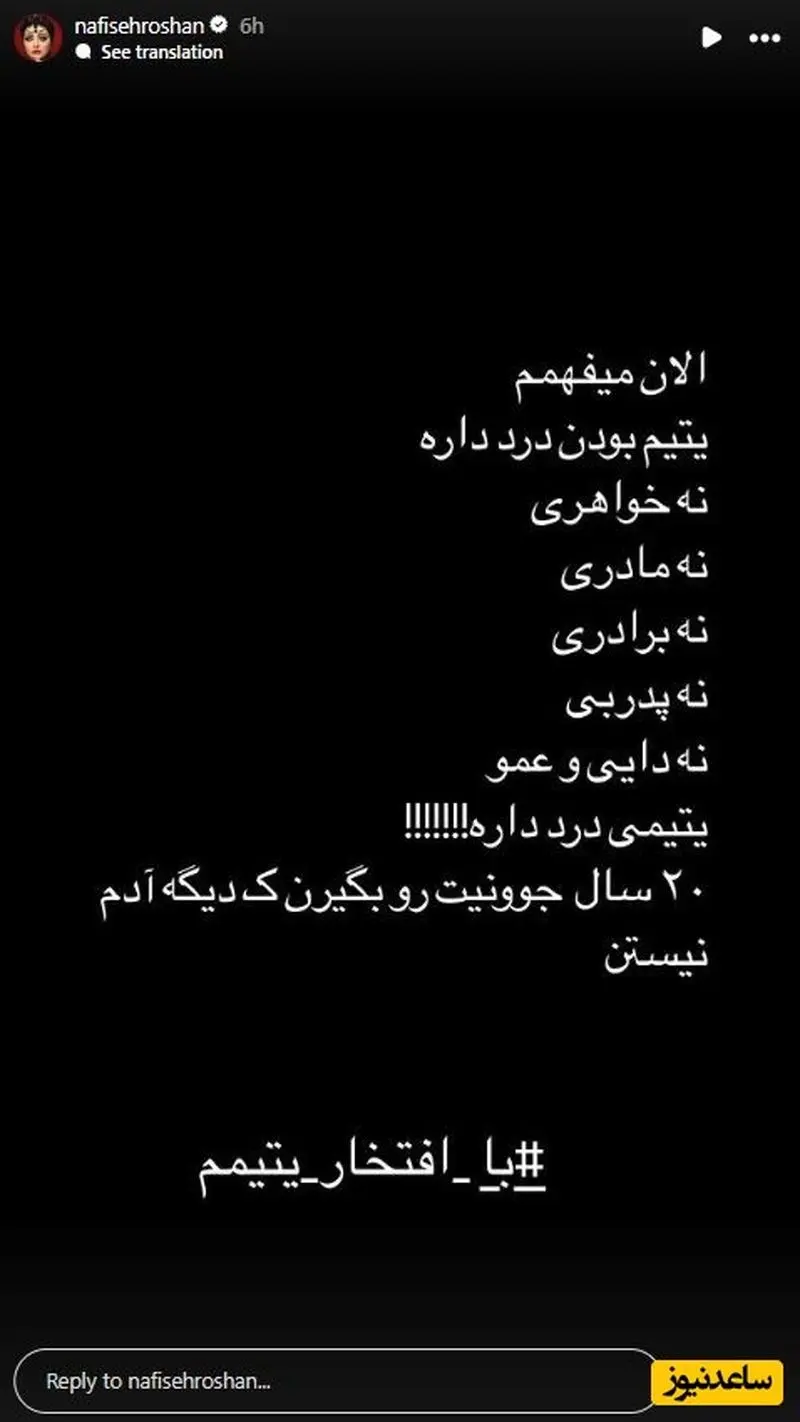Screen dimensions: 800x1422
Task: Open nafisehroshan's profile picture
Action: [38, 38]
